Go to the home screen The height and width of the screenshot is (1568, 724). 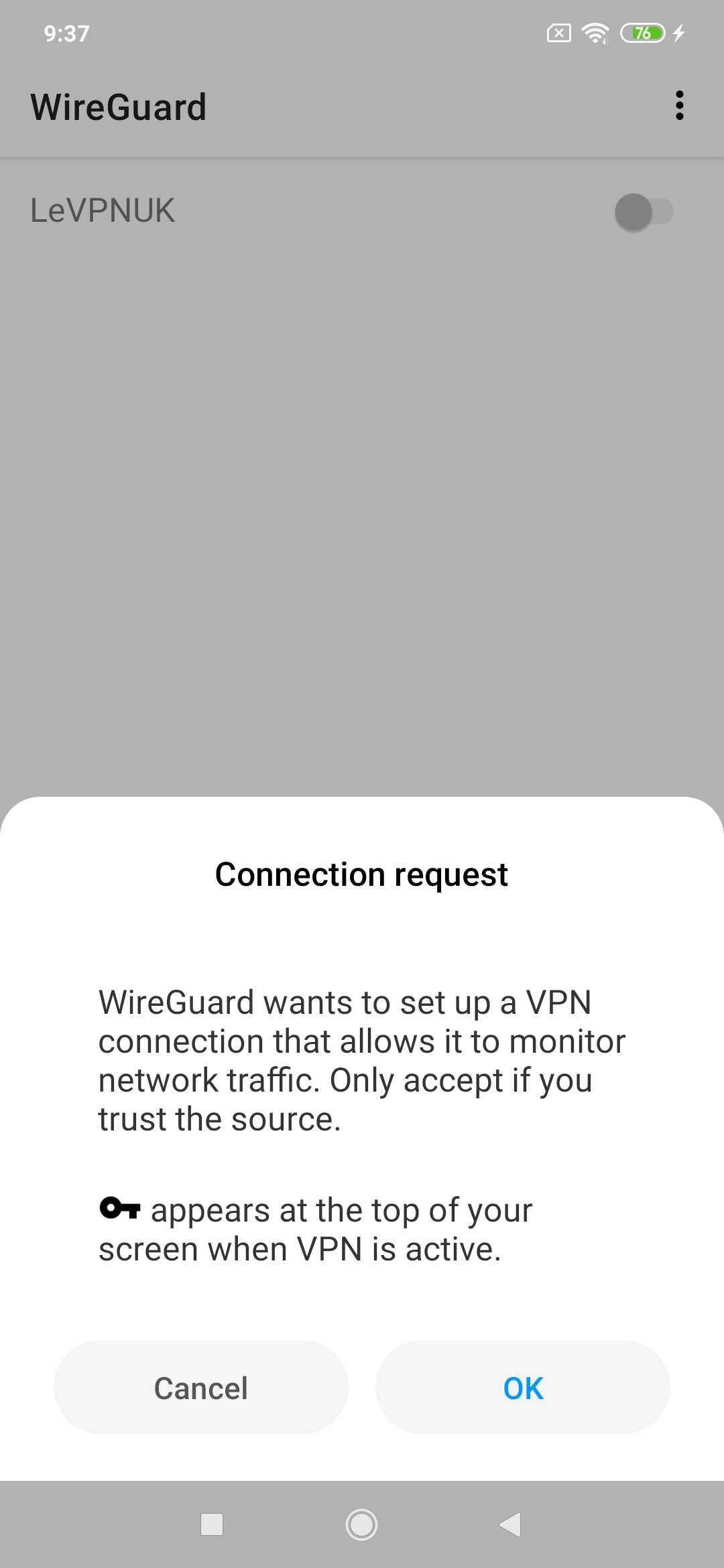click(361, 1524)
